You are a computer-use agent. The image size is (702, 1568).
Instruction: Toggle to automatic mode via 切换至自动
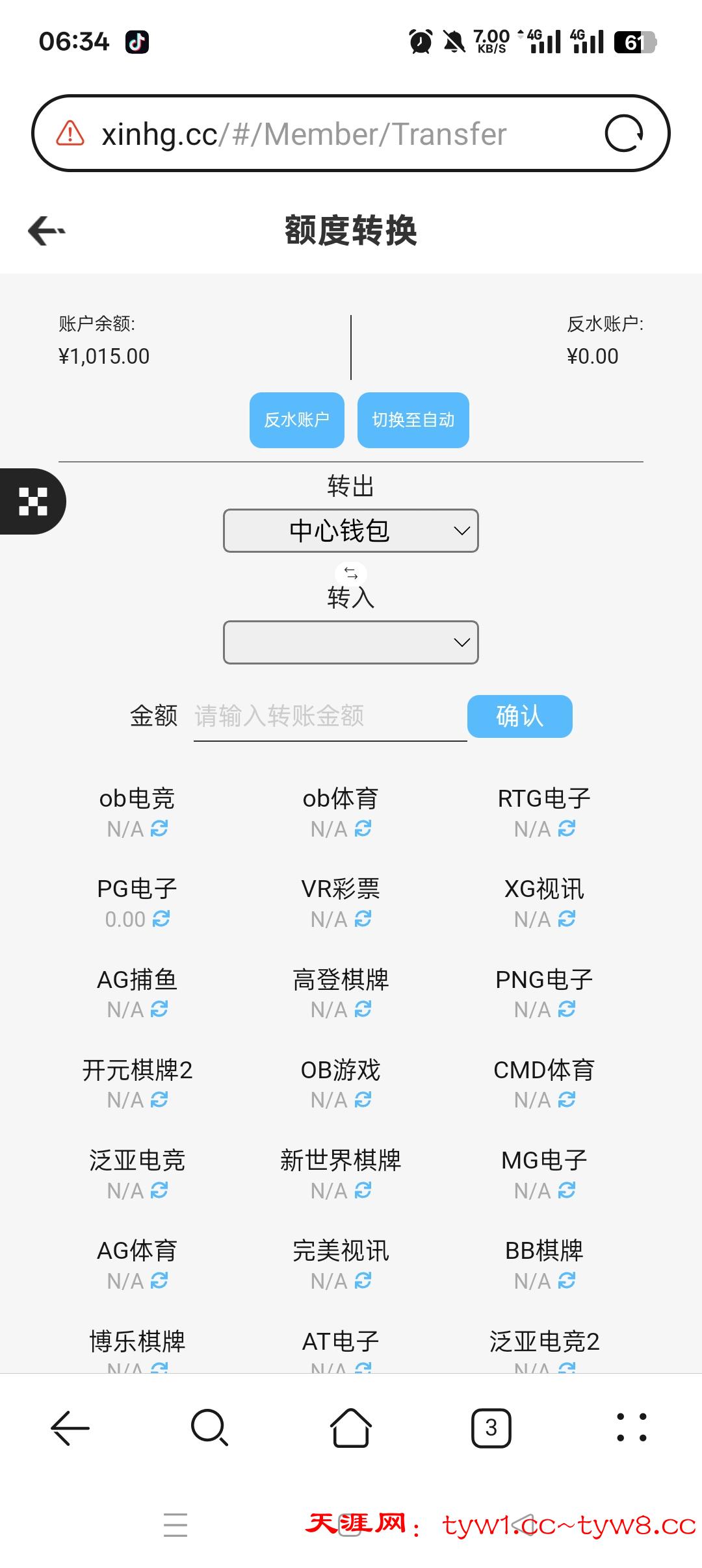(x=413, y=420)
